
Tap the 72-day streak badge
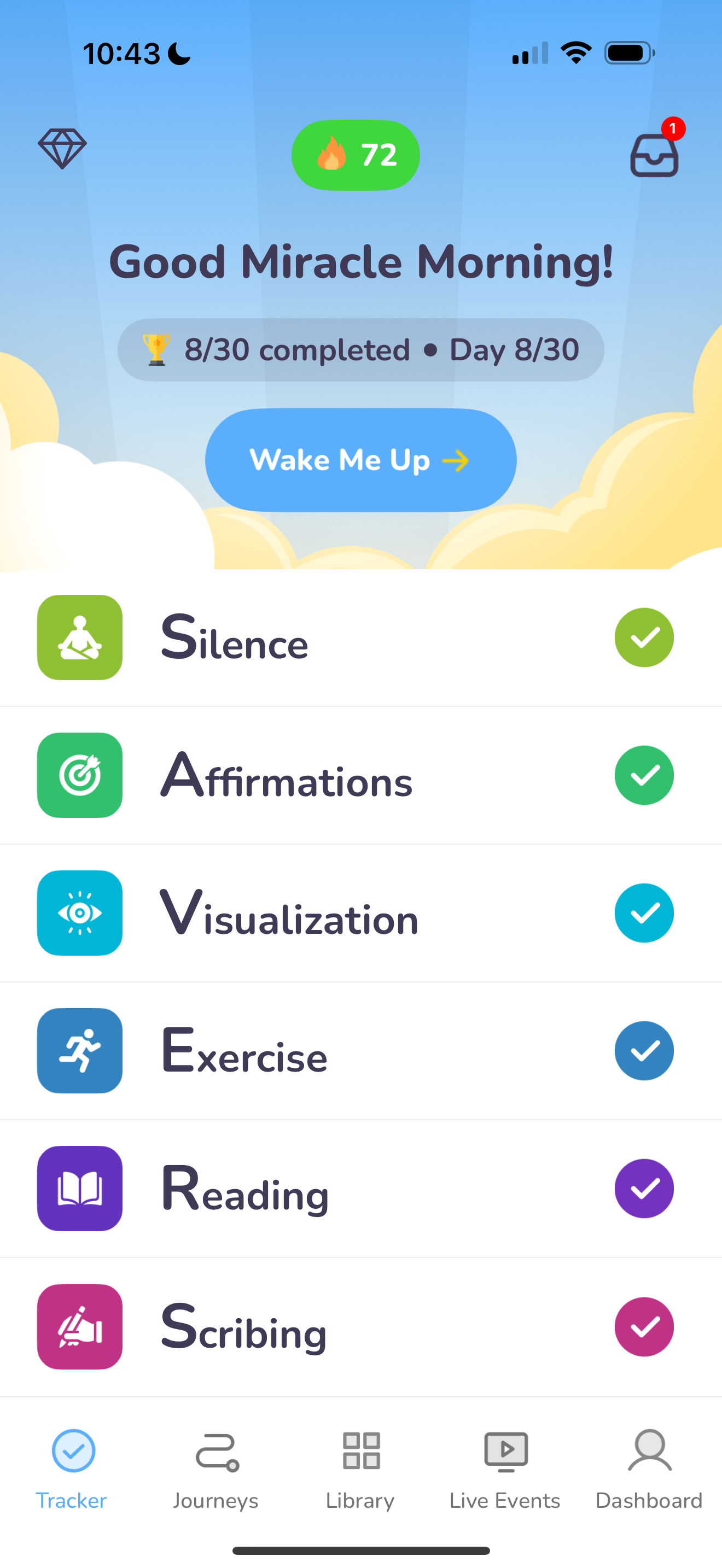pyautogui.click(x=356, y=155)
